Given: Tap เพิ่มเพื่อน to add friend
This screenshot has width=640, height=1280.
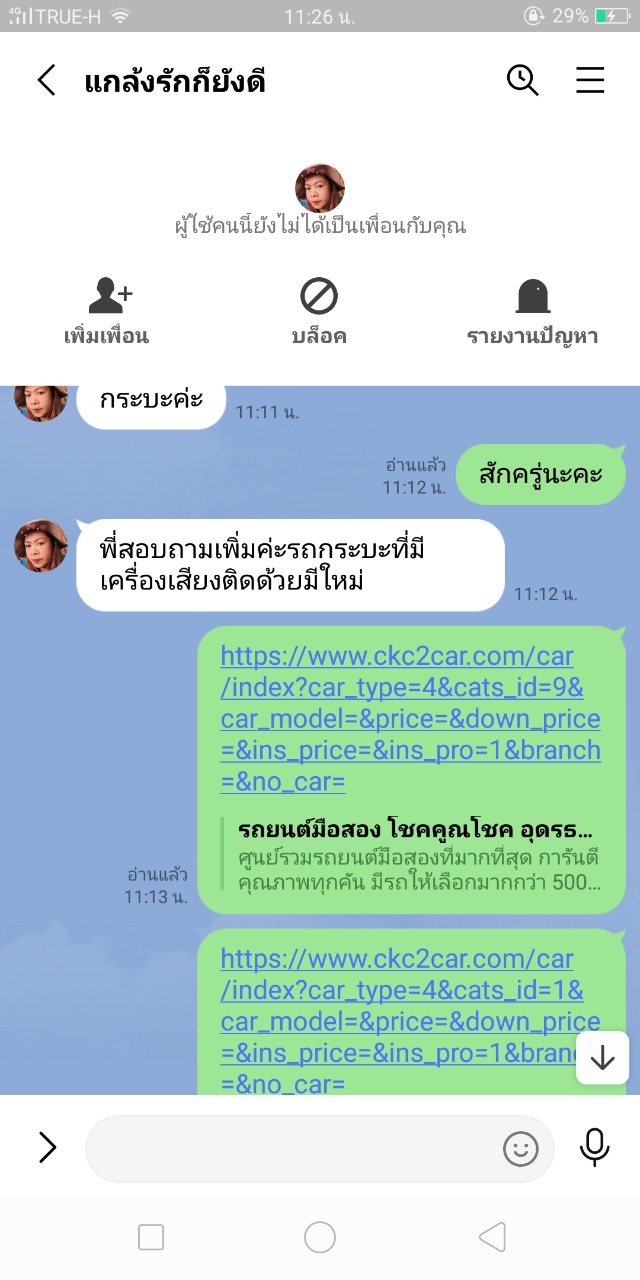Looking at the screenshot, I should pyautogui.click(x=107, y=312).
